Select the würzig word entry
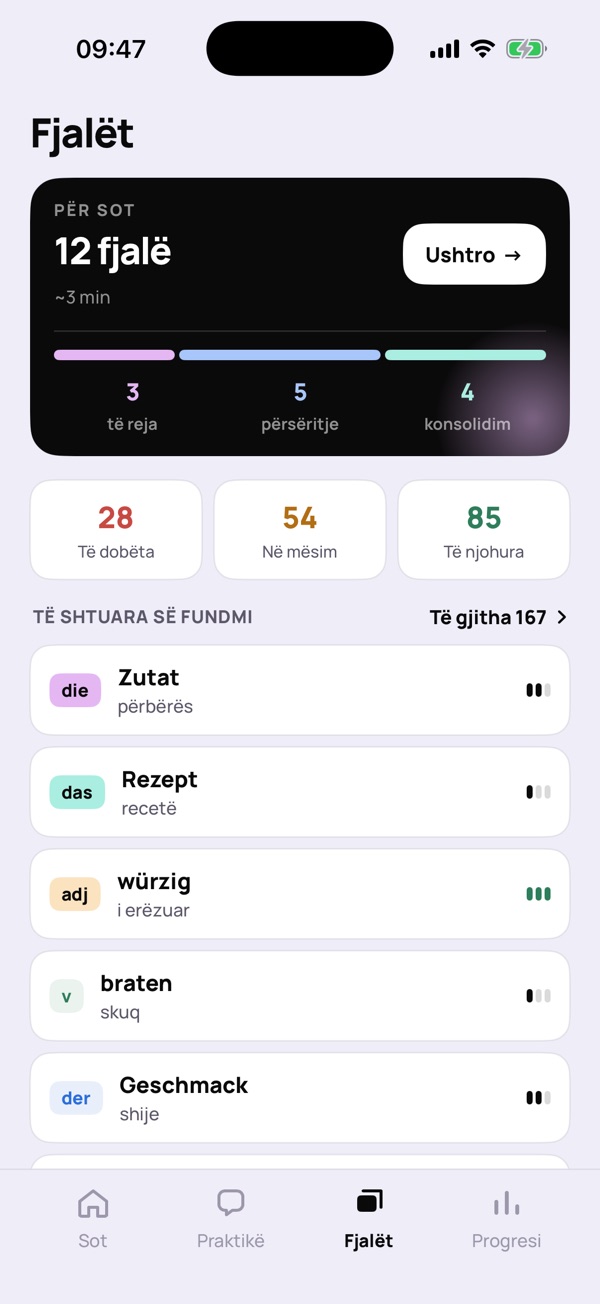The width and height of the screenshot is (600, 1304). [300, 894]
